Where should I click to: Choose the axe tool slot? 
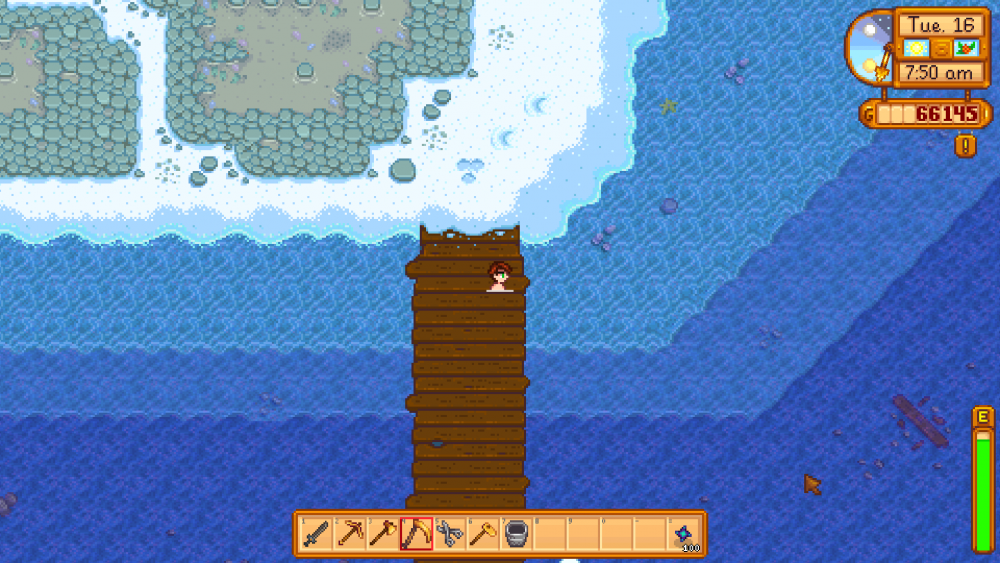click(382, 534)
